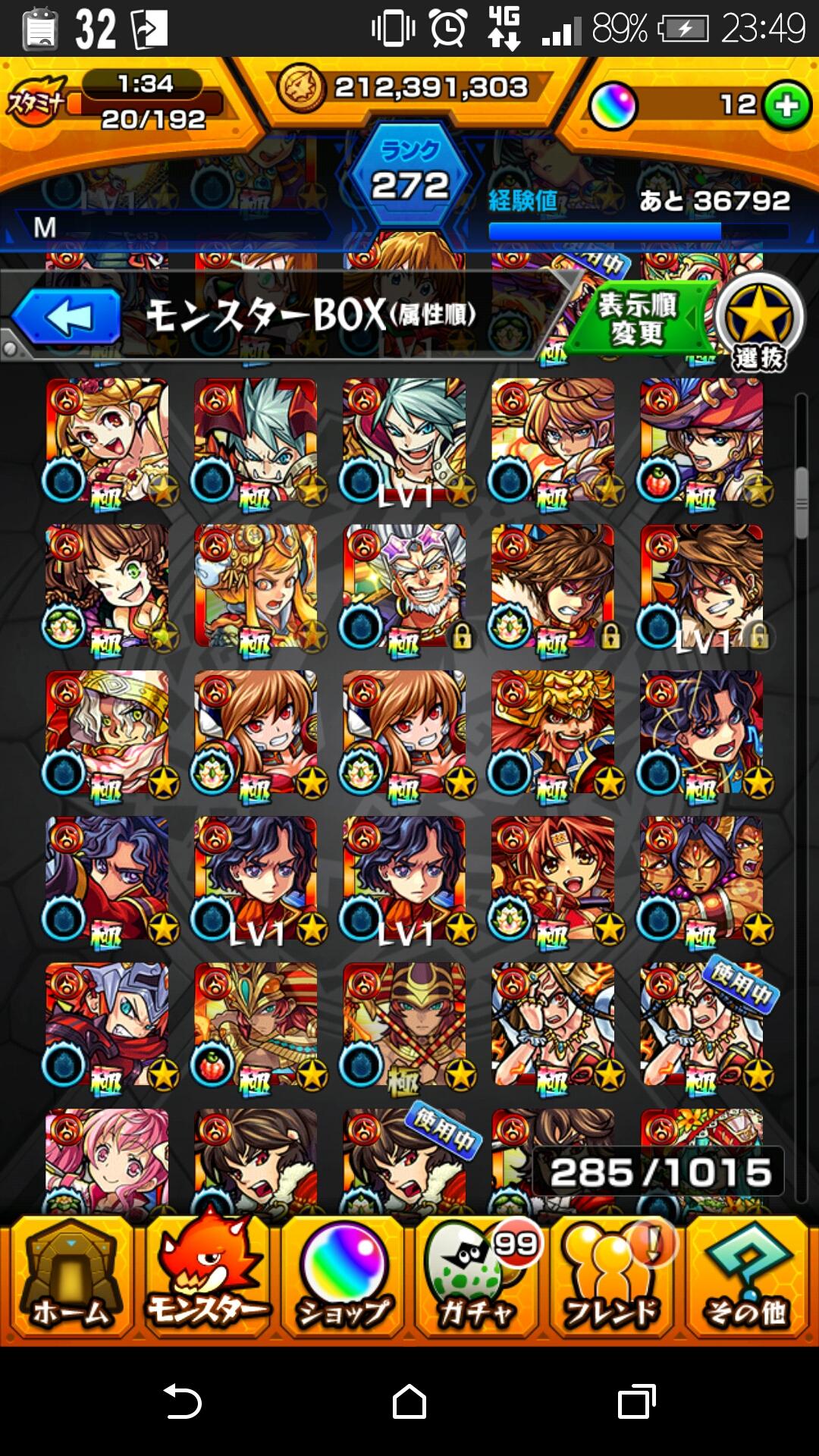
Task: Open the 選抜 star filter
Action: (758, 323)
